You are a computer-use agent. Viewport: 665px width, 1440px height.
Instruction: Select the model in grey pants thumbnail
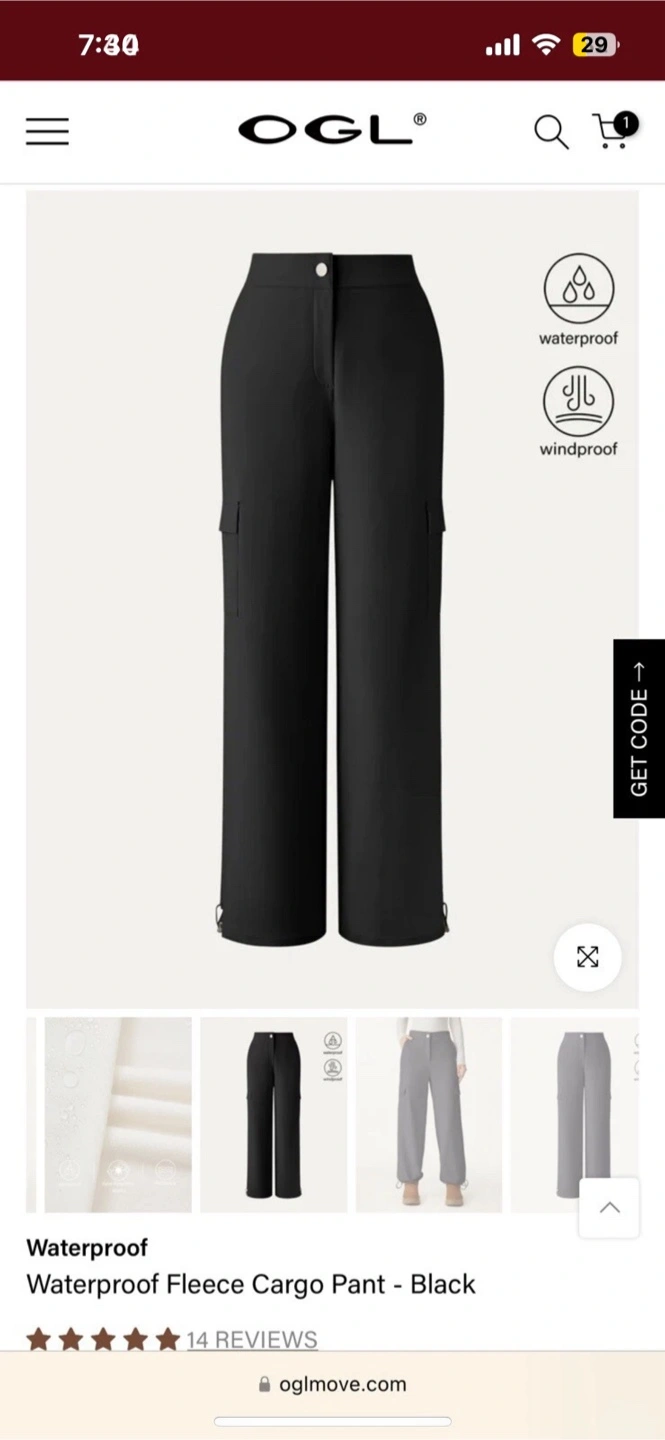point(429,1114)
